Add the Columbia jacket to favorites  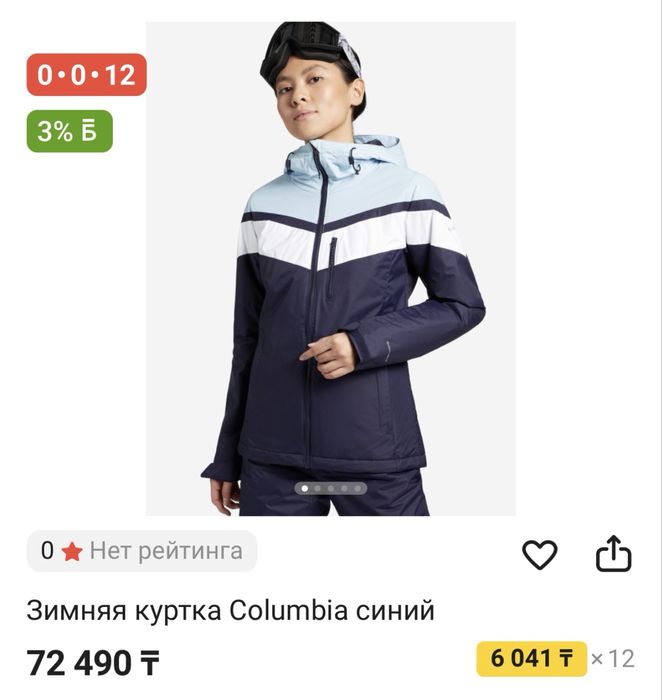(540, 554)
